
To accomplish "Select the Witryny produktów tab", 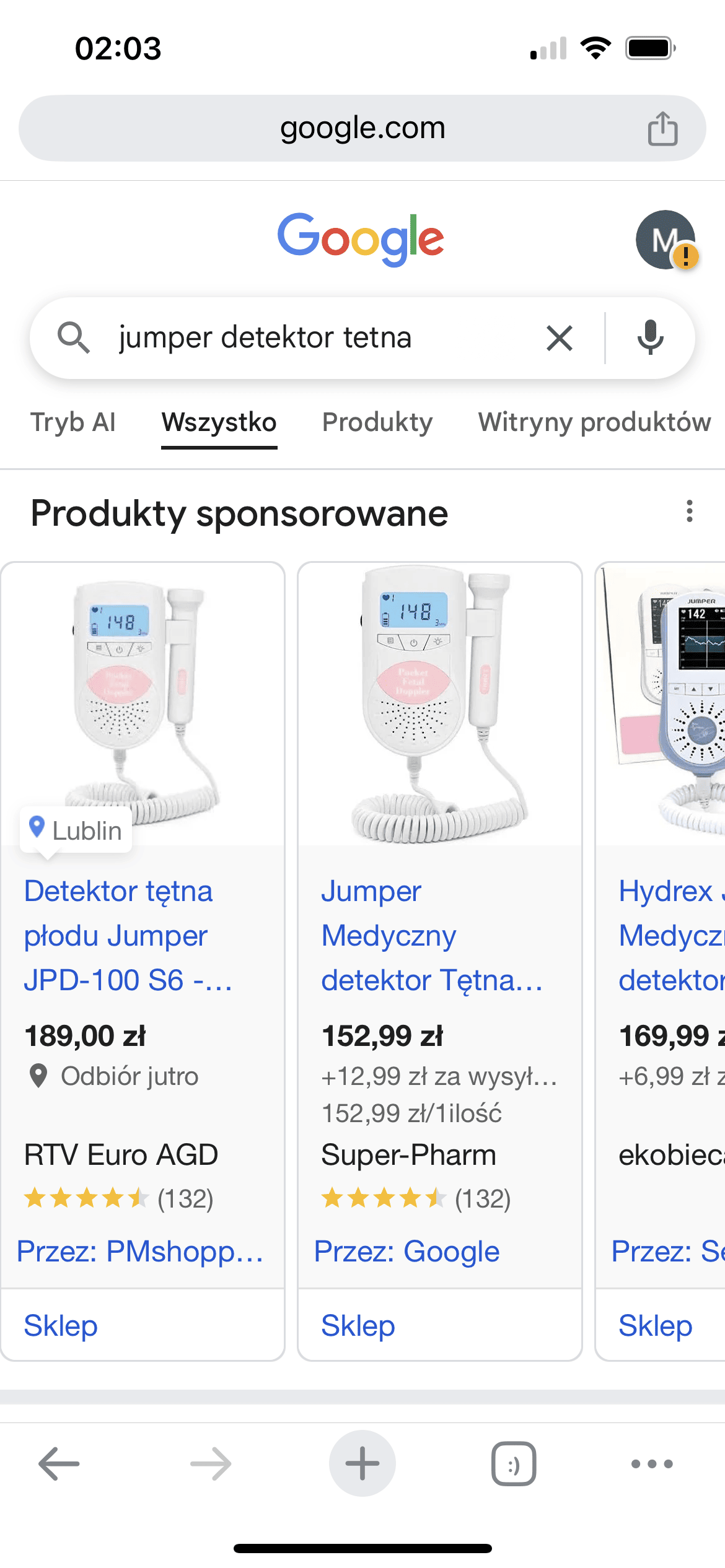I will tap(594, 422).
